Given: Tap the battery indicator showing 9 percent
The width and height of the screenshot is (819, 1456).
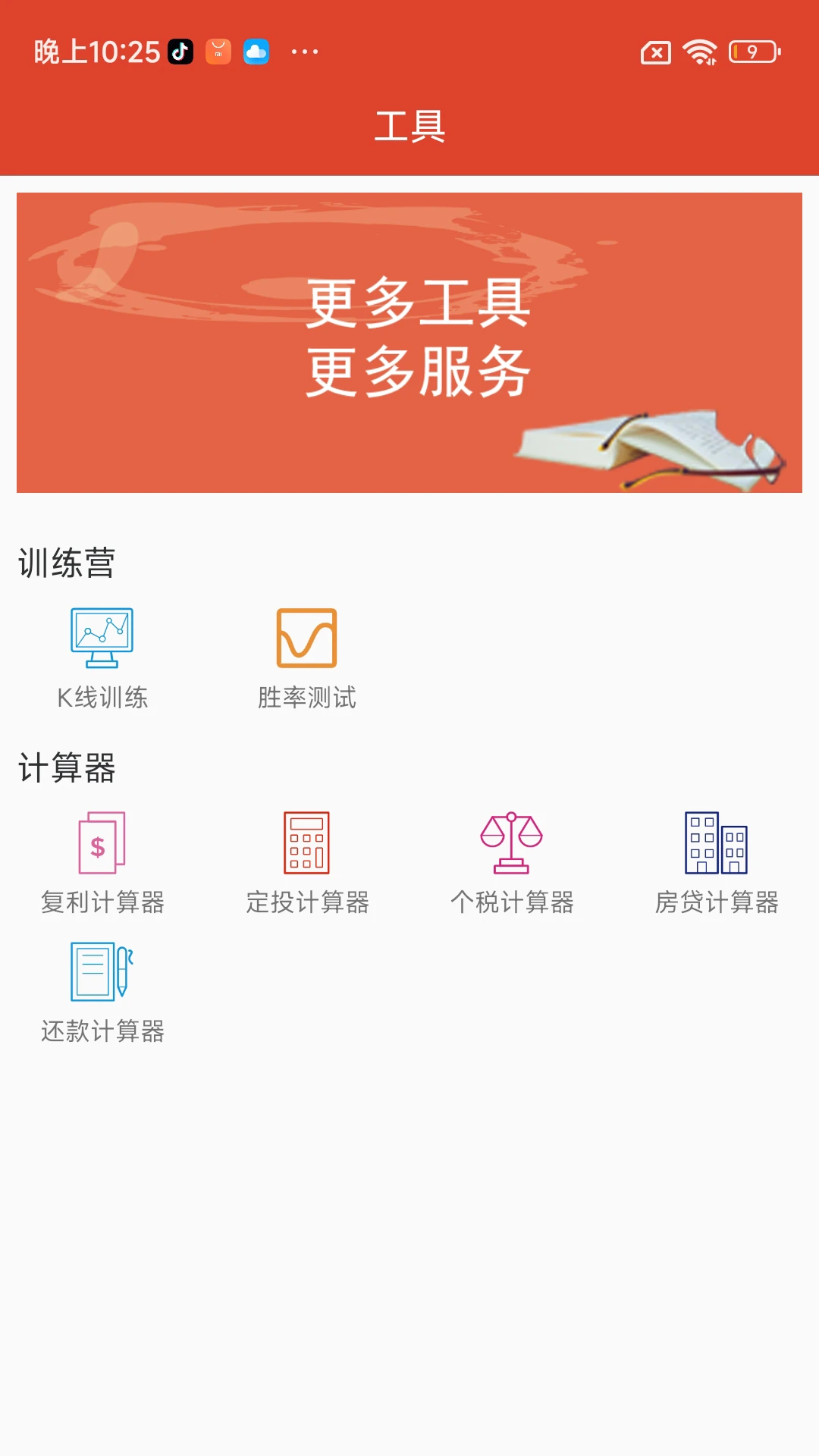Looking at the screenshot, I should (x=753, y=52).
